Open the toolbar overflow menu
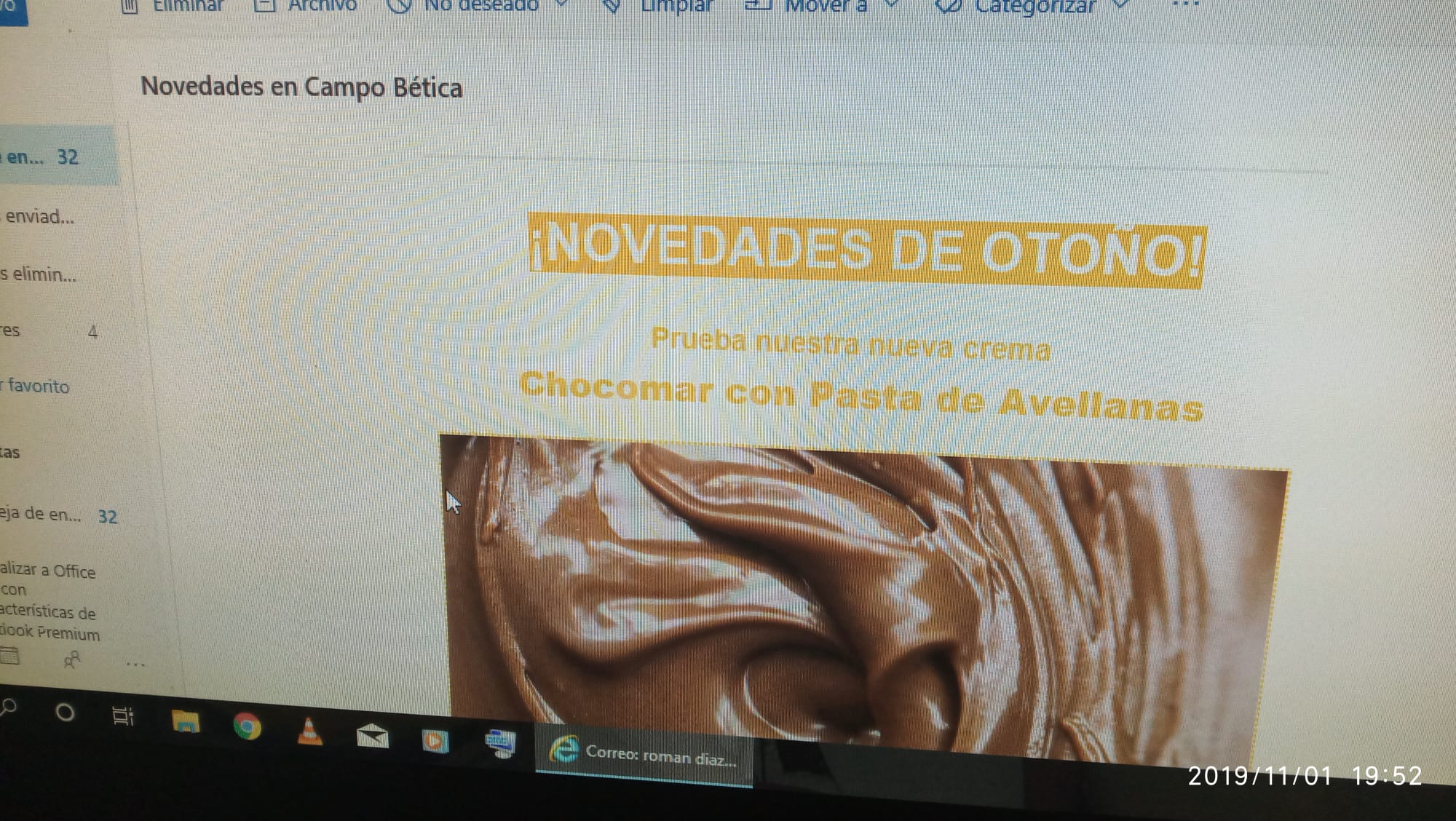 click(1185, 6)
